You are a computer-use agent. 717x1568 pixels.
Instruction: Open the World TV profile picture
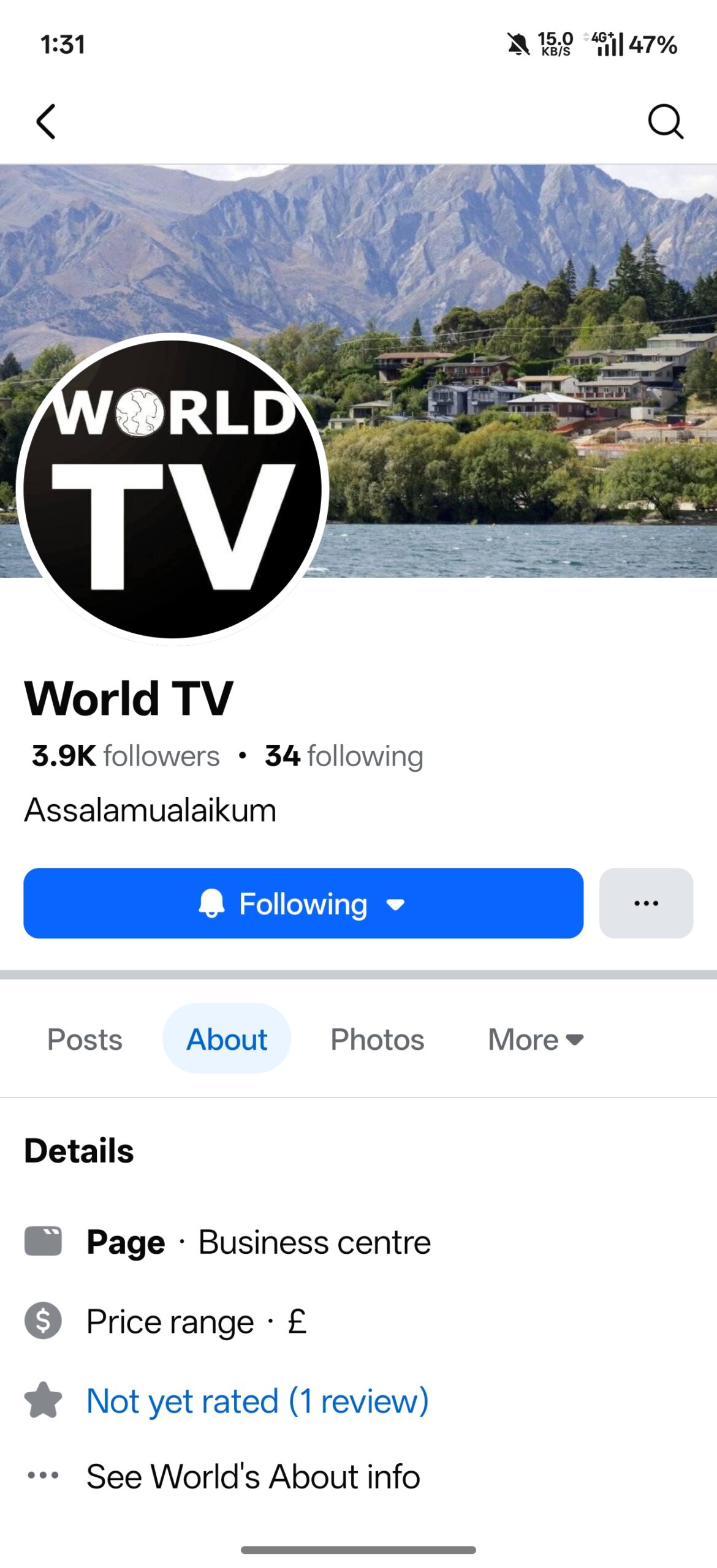172,489
